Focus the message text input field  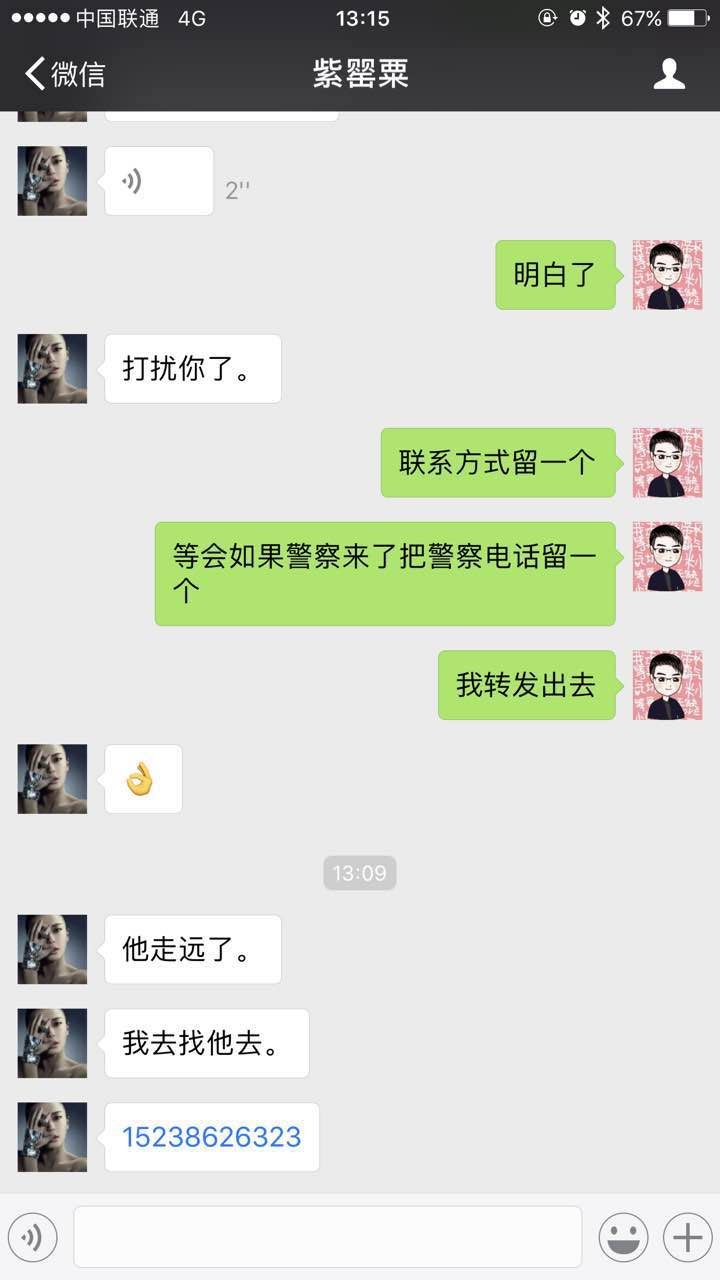point(327,1237)
